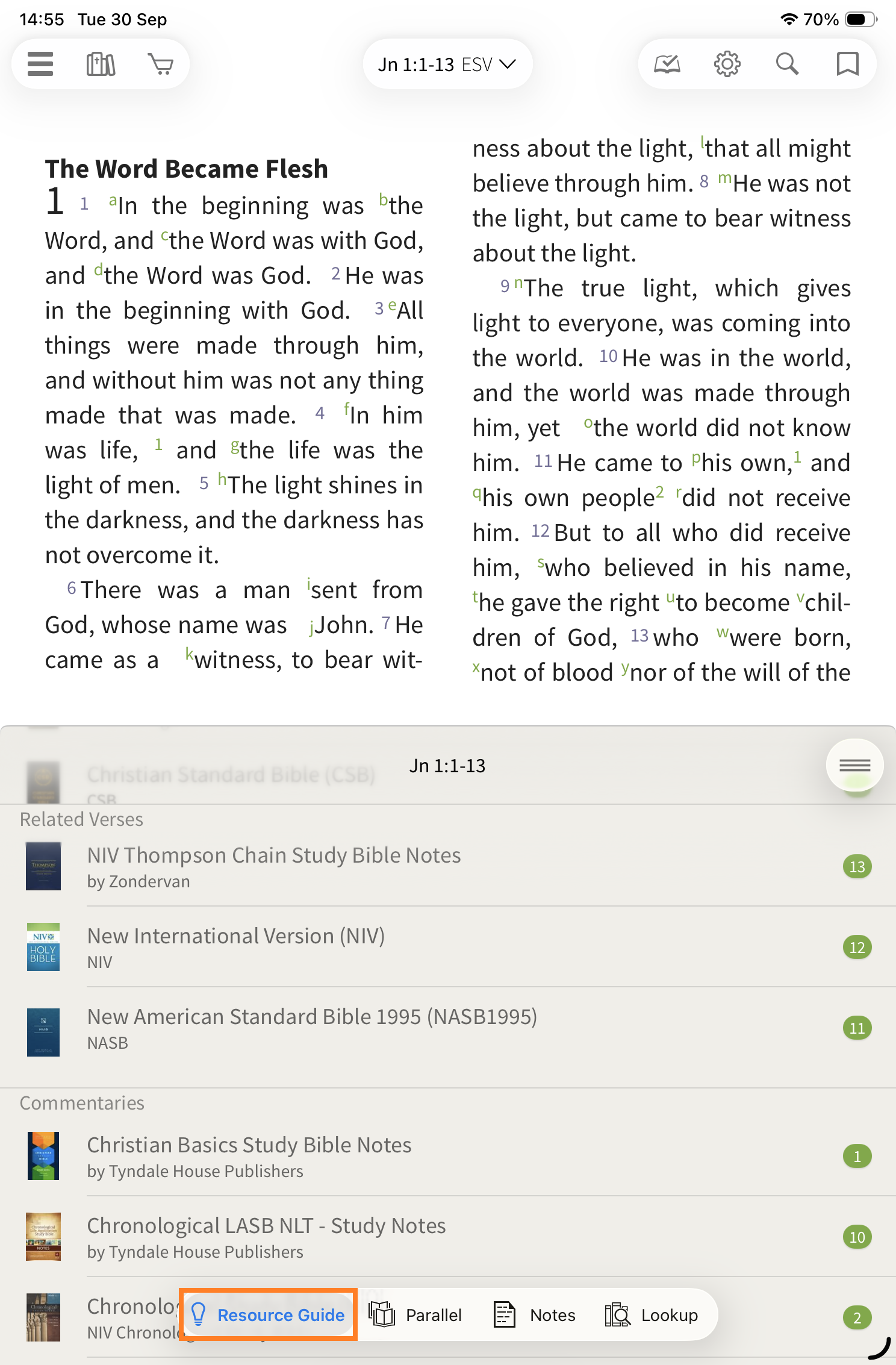Switch to the Notes tab
Viewport: 896px width, 1365px height.
point(535,1315)
